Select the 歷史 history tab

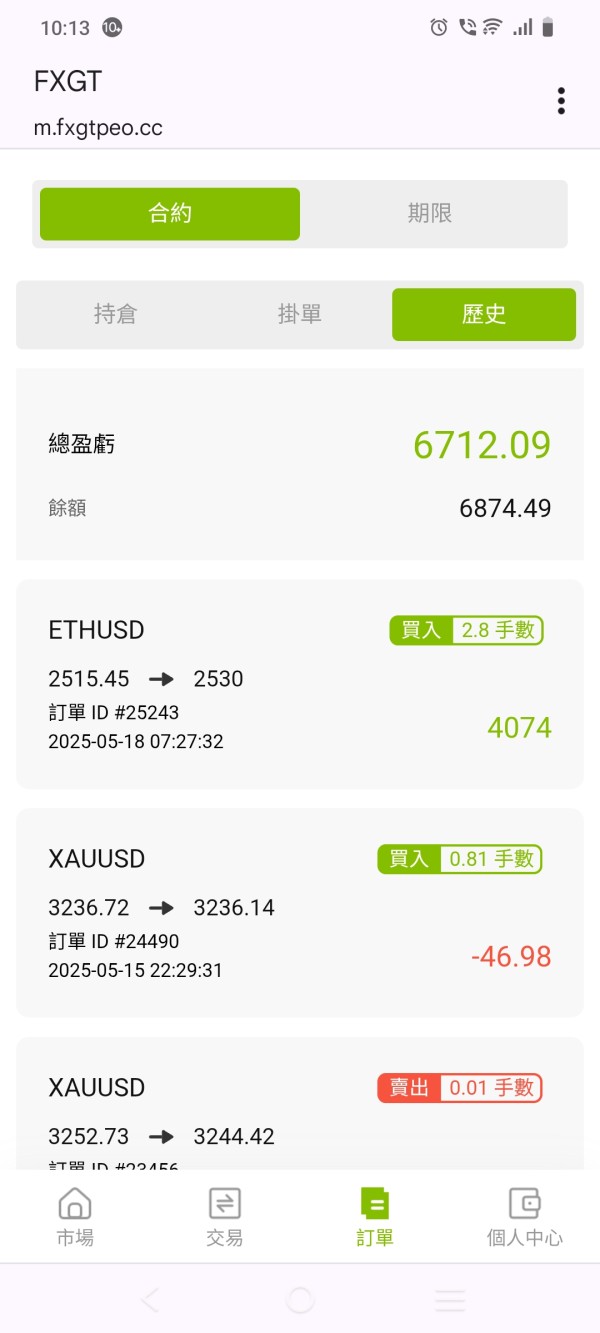484,314
